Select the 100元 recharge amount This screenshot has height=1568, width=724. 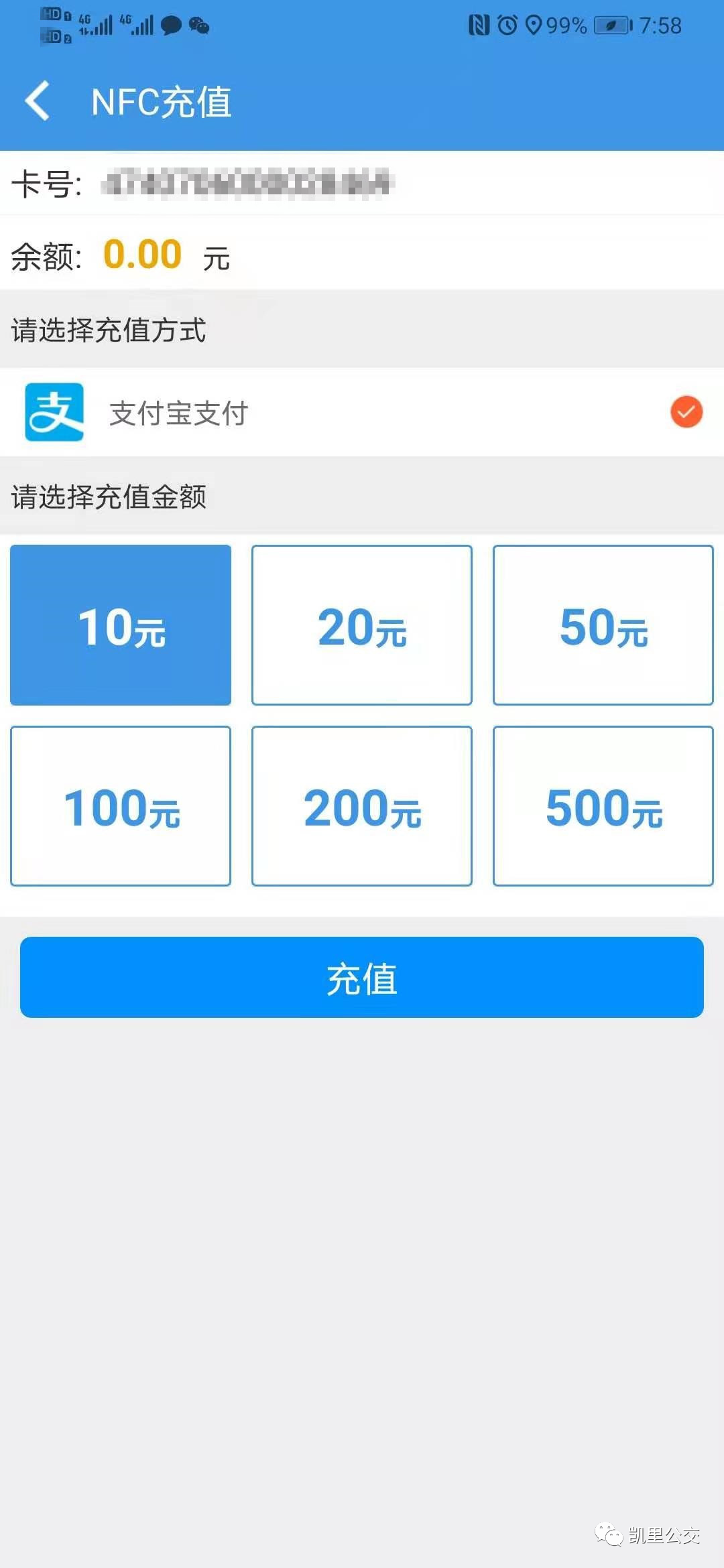click(121, 806)
